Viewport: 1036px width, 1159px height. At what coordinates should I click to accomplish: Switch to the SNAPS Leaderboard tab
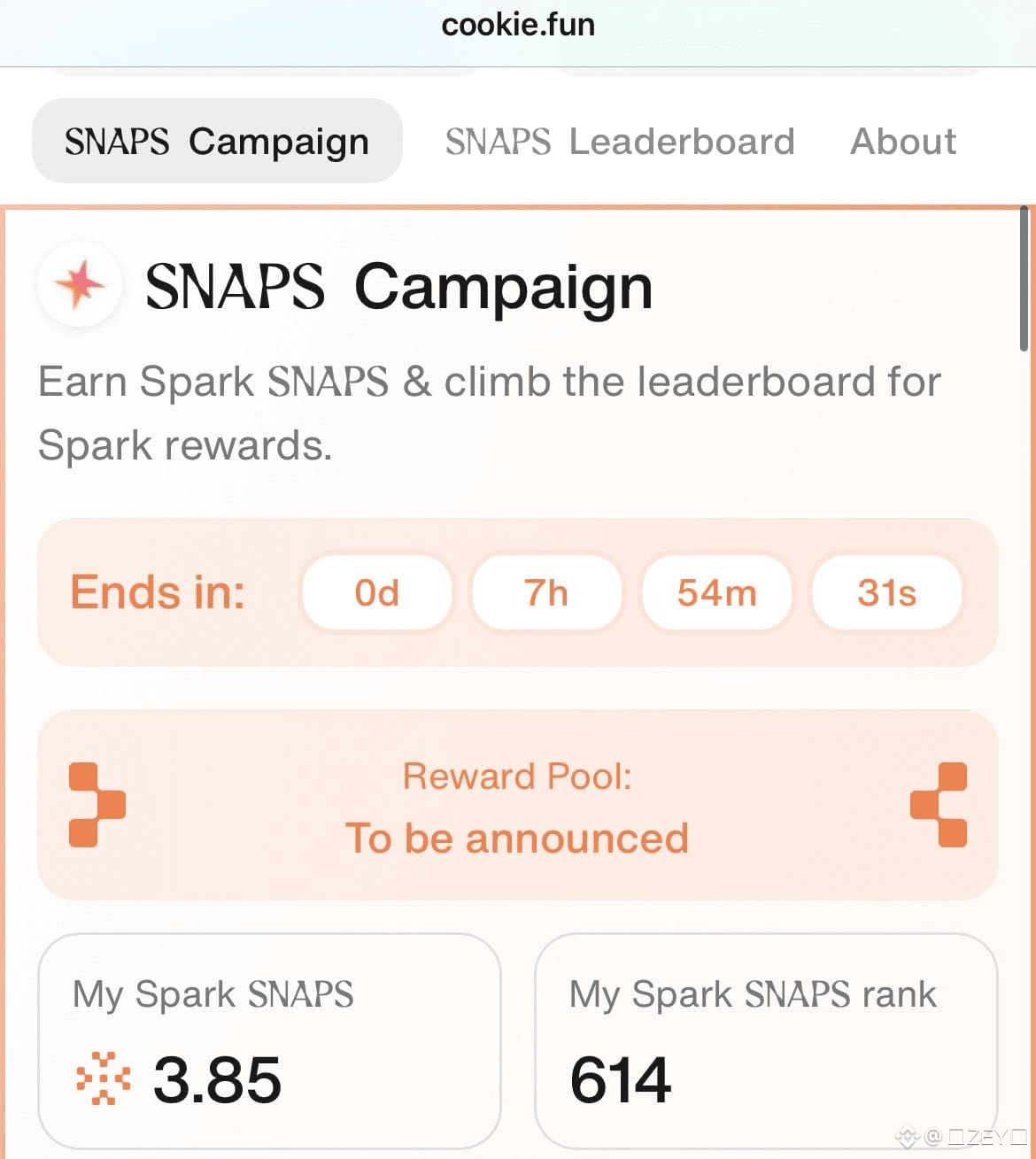click(620, 142)
